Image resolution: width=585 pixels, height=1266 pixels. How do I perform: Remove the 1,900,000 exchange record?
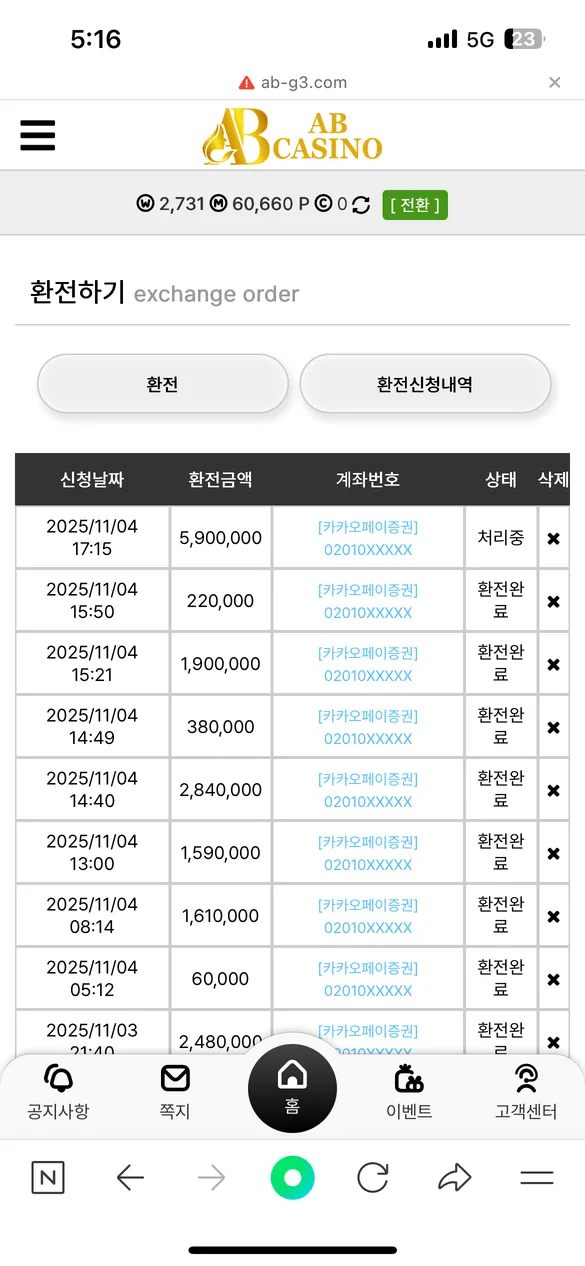[553, 664]
